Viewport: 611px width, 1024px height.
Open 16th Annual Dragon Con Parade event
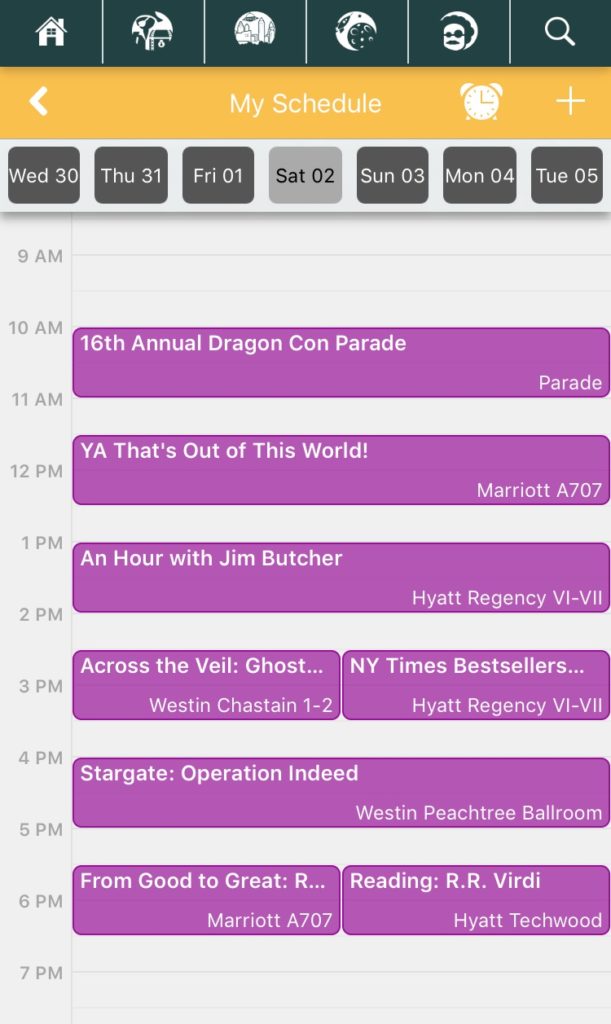tap(341, 362)
